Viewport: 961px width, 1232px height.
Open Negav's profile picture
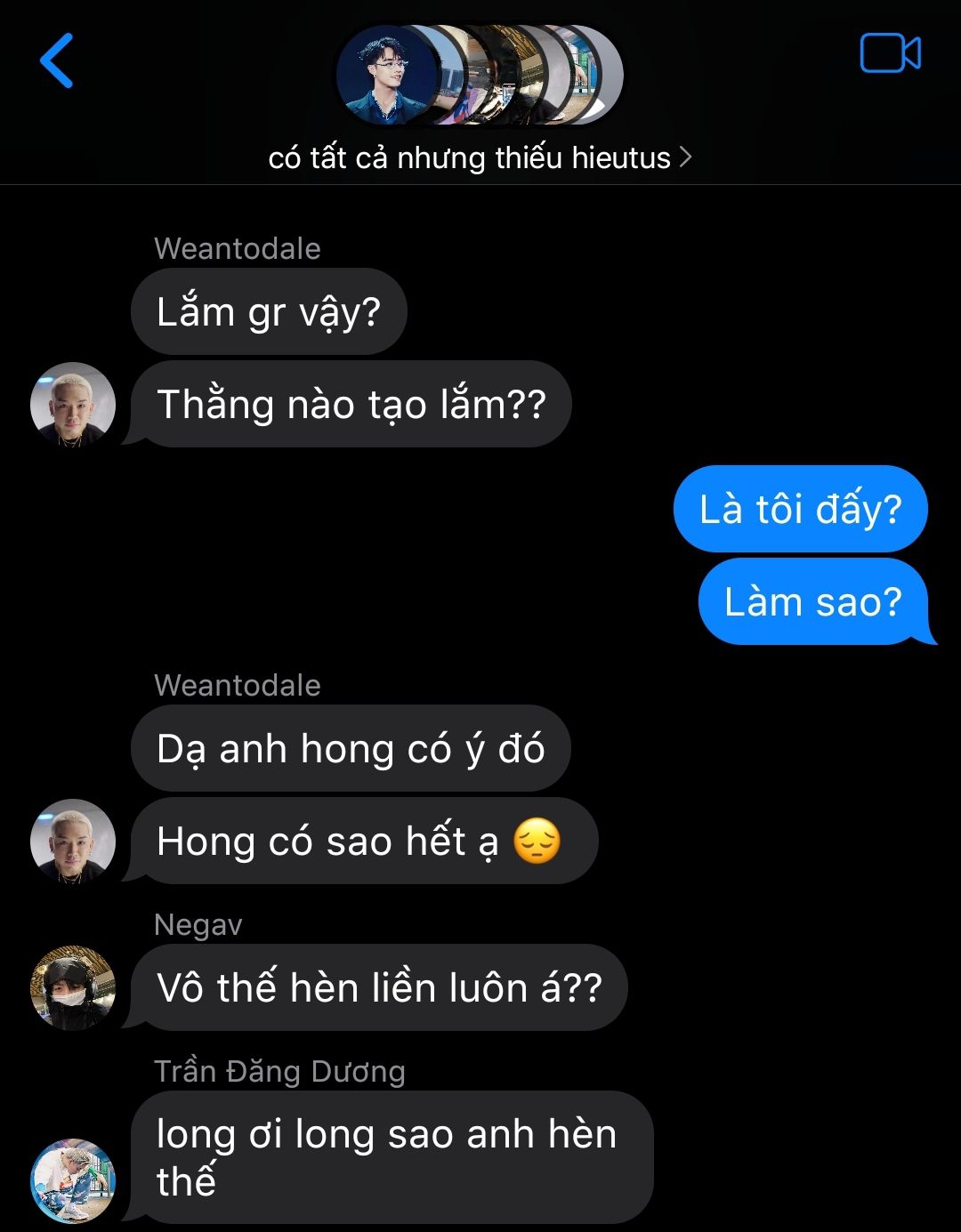pos(73,987)
